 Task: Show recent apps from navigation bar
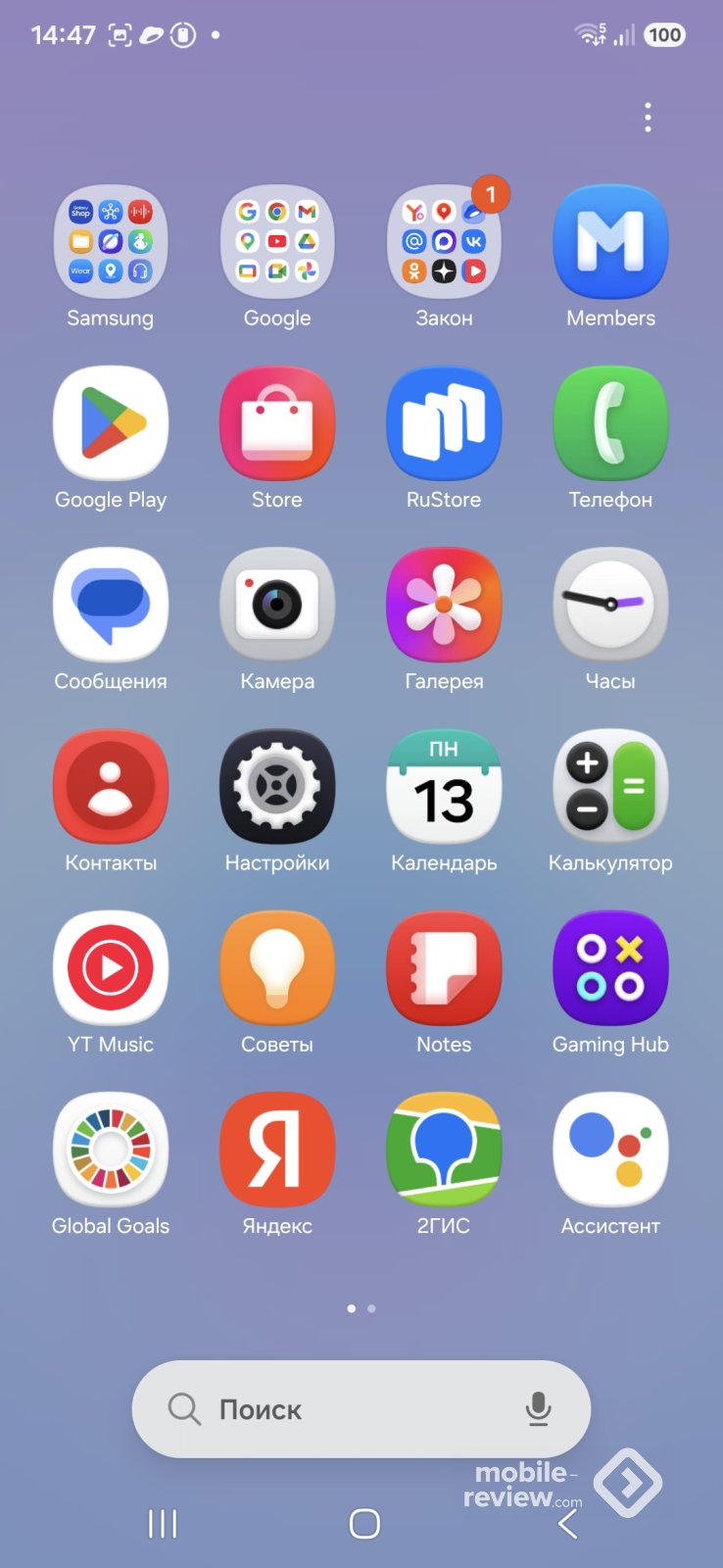pyautogui.click(x=163, y=1523)
